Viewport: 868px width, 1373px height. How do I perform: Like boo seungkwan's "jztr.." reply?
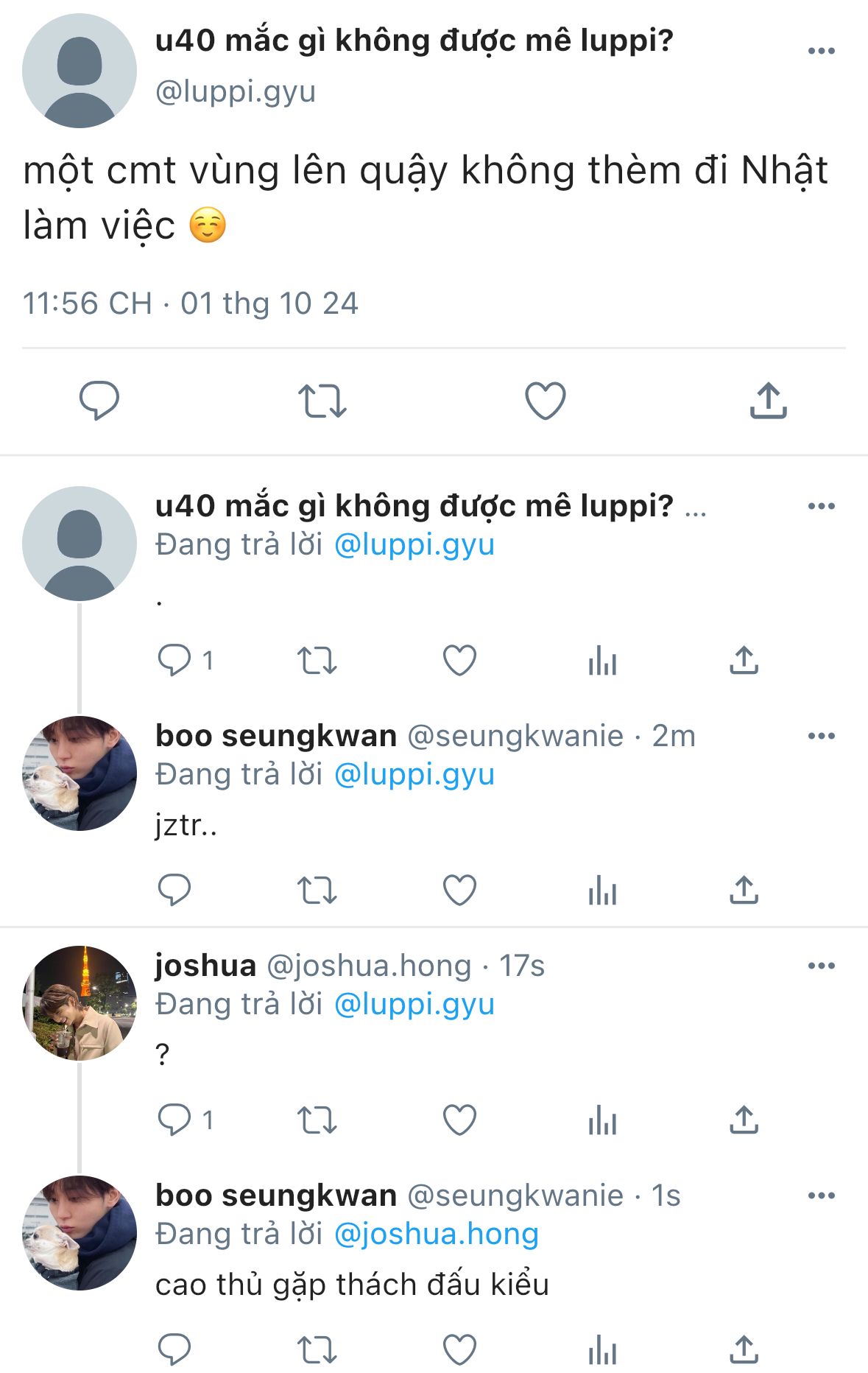[x=460, y=890]
